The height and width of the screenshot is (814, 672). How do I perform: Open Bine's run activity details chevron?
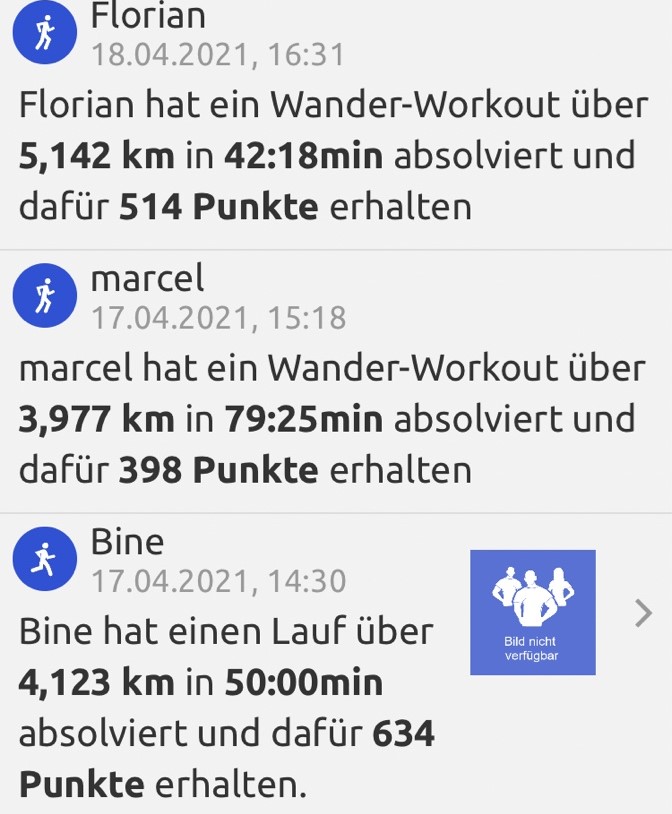(643, 612)
